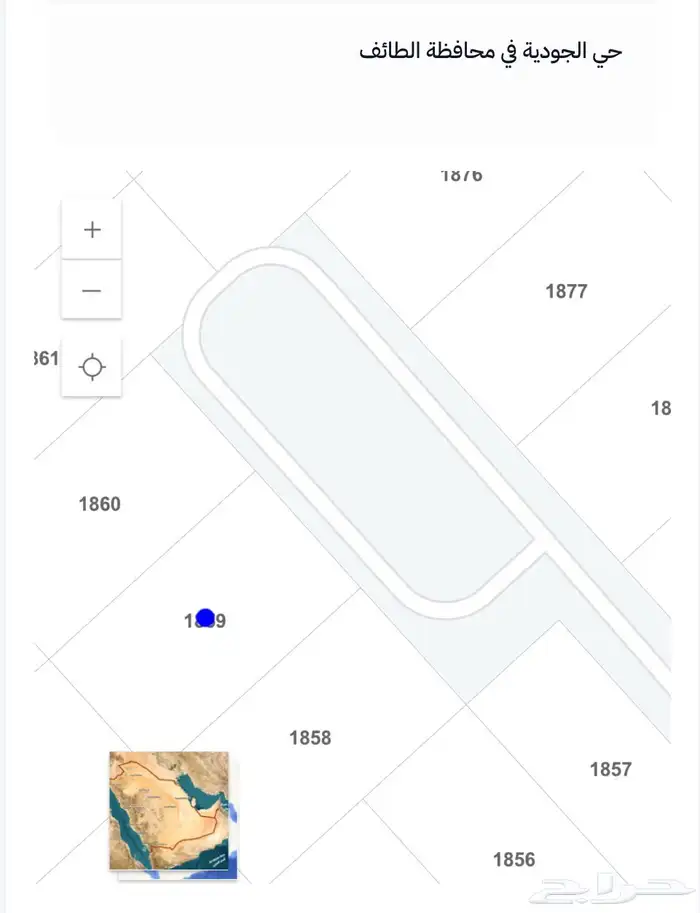
Task: Zoom in on the map
Action: (x=92, y=229)
